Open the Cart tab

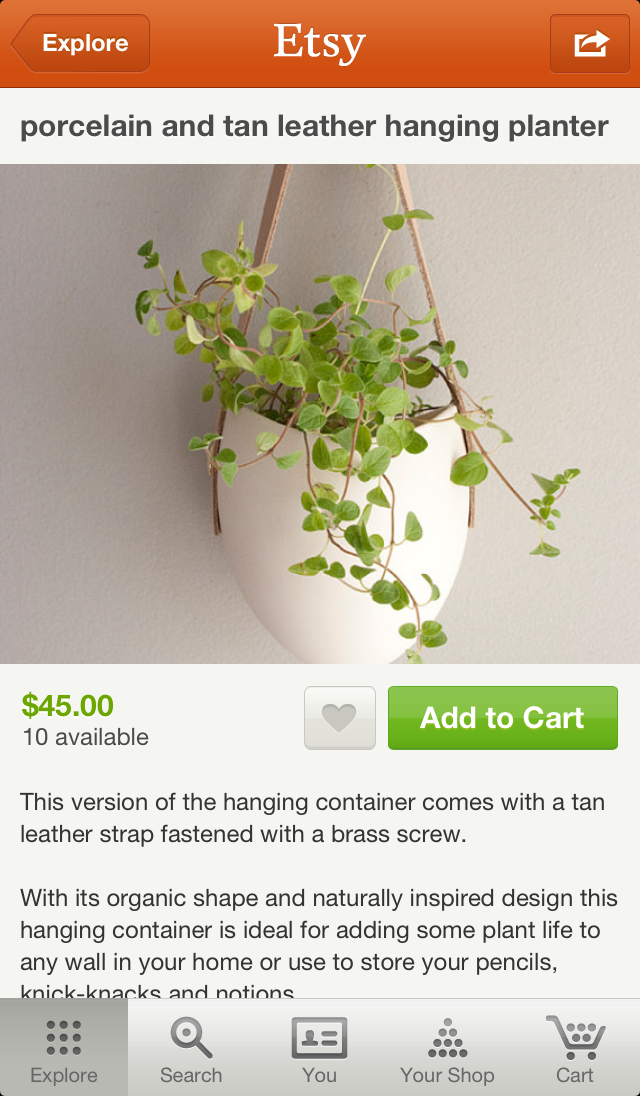[575, 1050]
